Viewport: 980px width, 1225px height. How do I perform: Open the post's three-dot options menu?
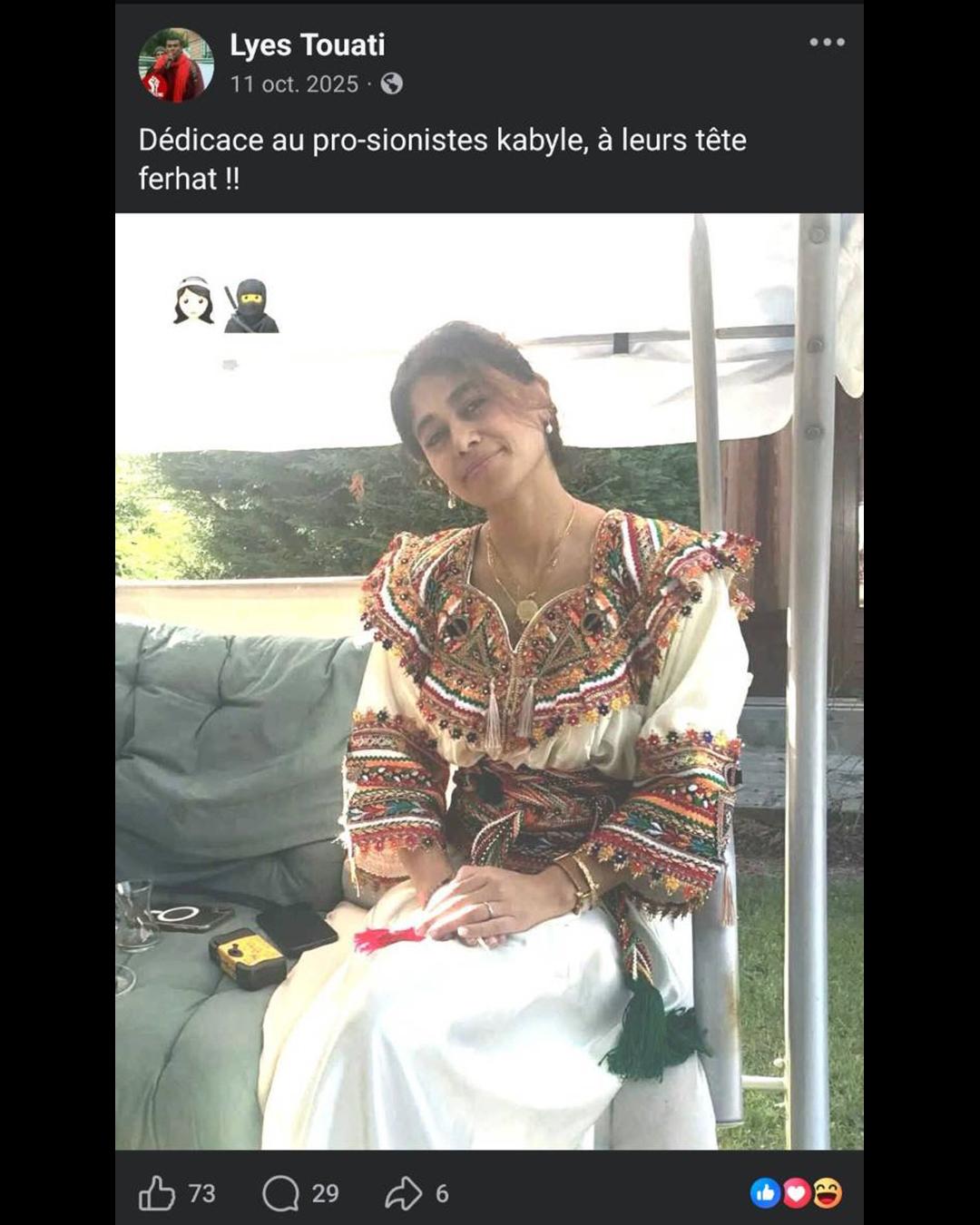pyautogui.click(x=827, y=43)
